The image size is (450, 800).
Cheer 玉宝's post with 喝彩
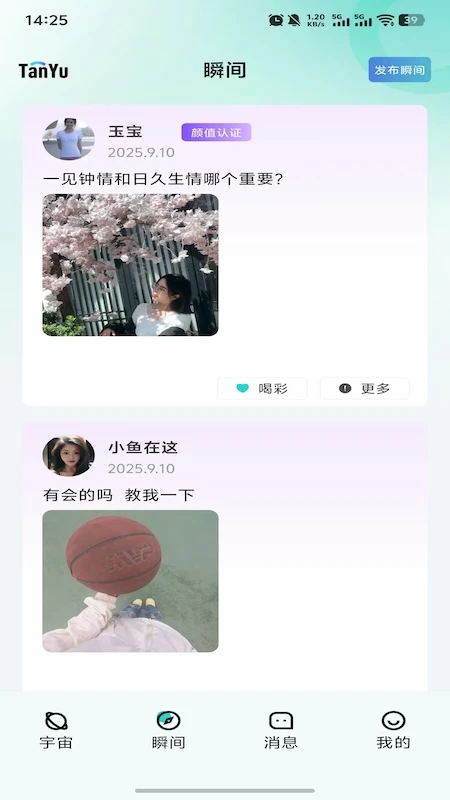click(x=262, y=388)
